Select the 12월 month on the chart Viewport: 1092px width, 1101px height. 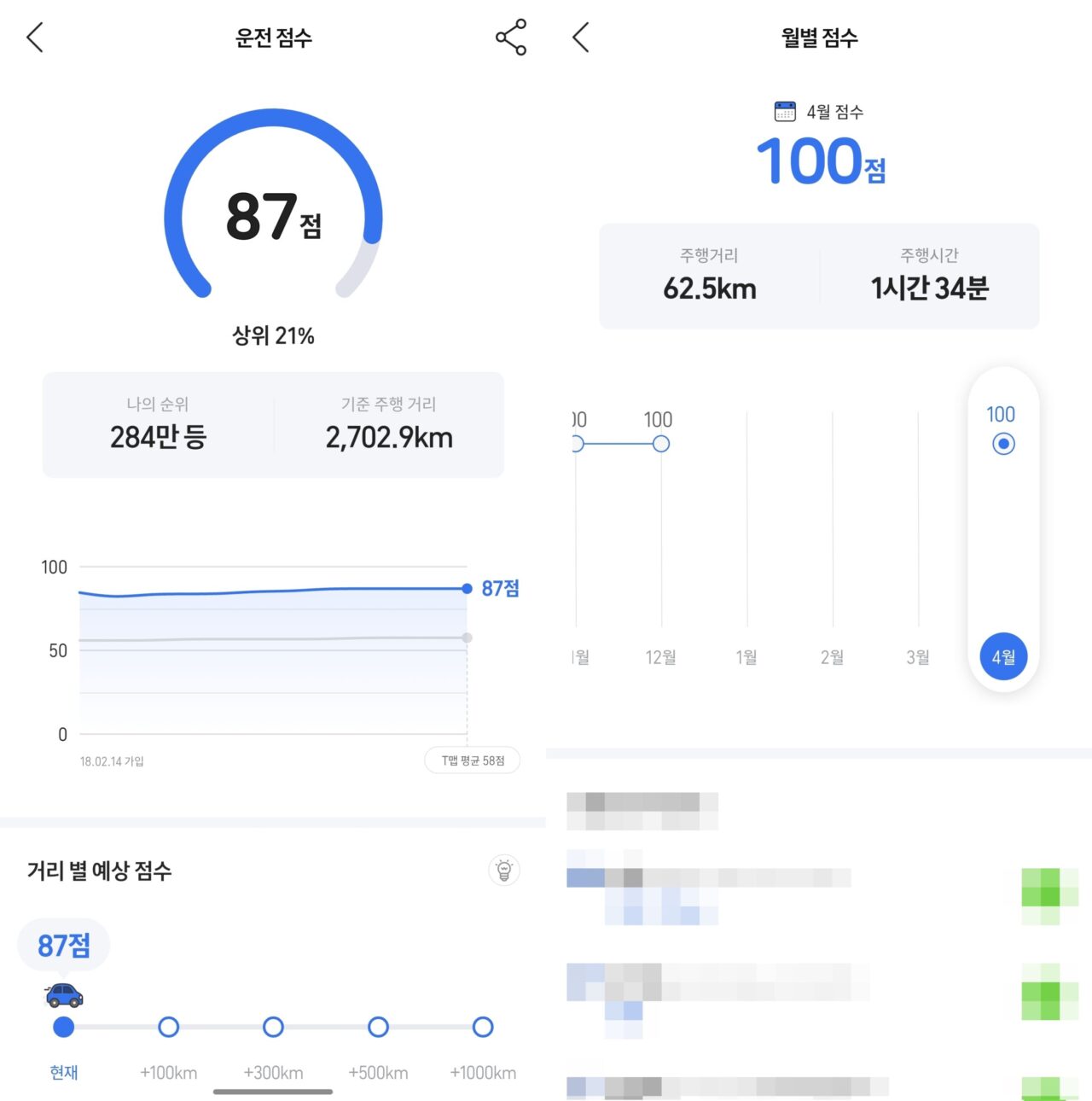(x=661, y=657)
